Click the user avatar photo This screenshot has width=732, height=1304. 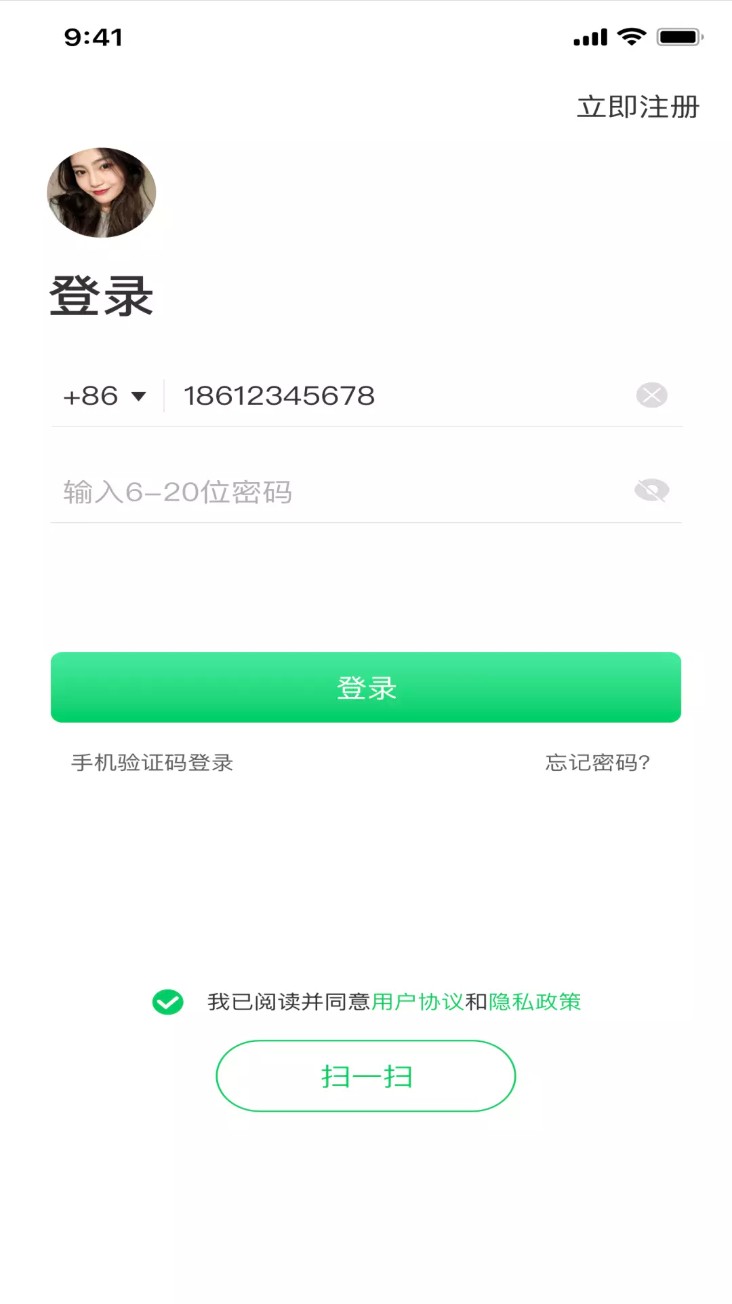click(101, 194)
